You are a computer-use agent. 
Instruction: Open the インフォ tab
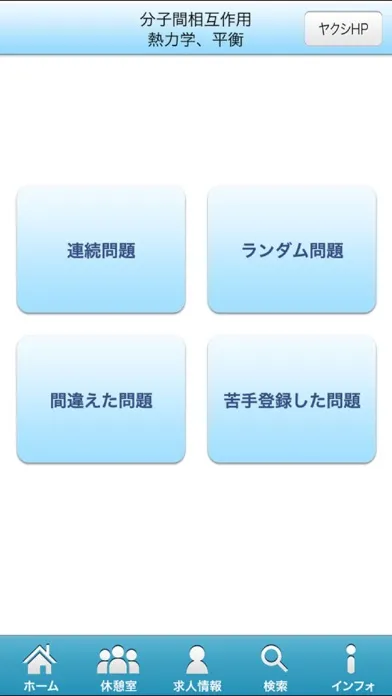(x=352, y=666)
